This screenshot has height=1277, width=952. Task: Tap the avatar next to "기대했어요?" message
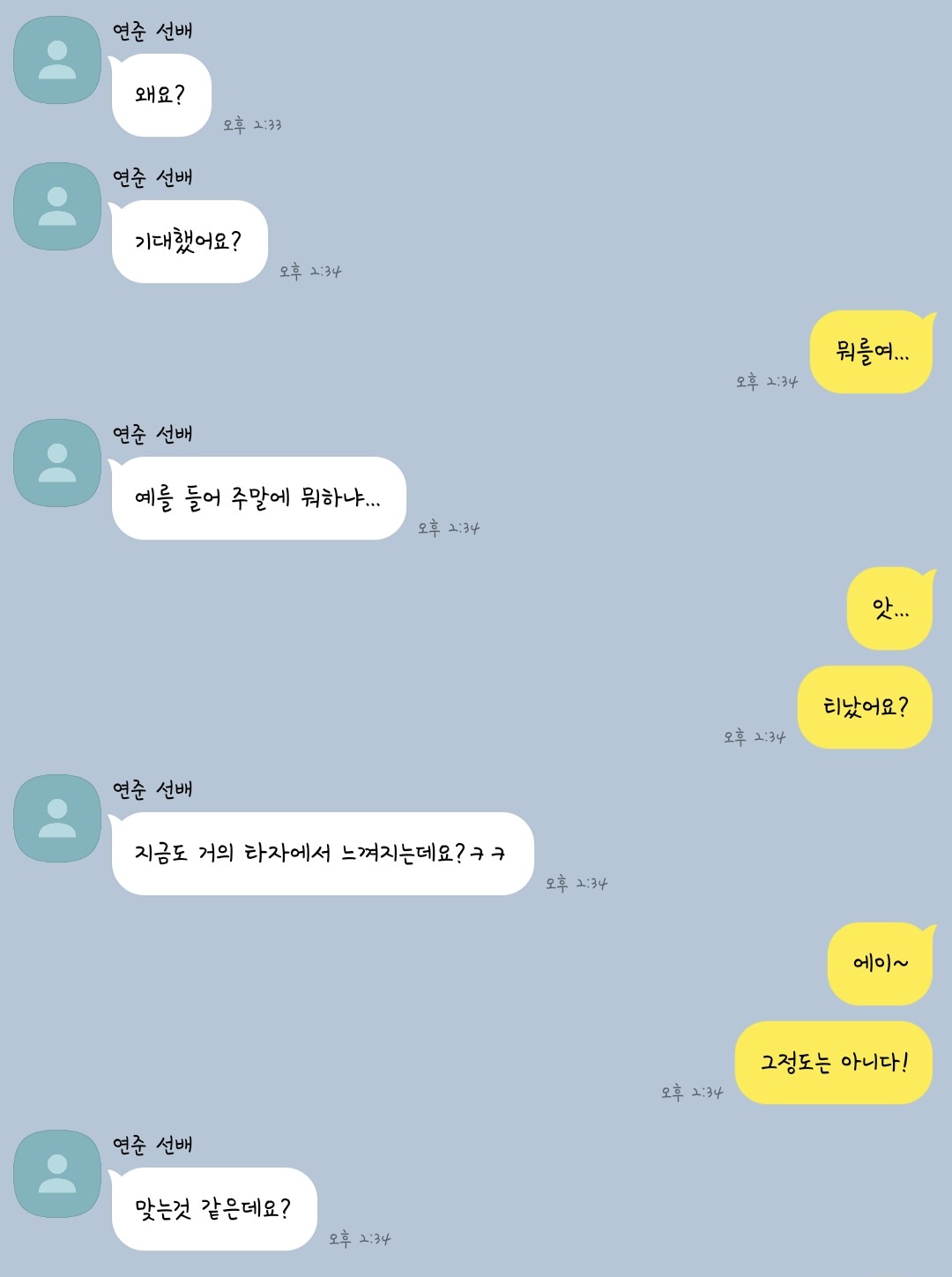click(x=57, y=206)
